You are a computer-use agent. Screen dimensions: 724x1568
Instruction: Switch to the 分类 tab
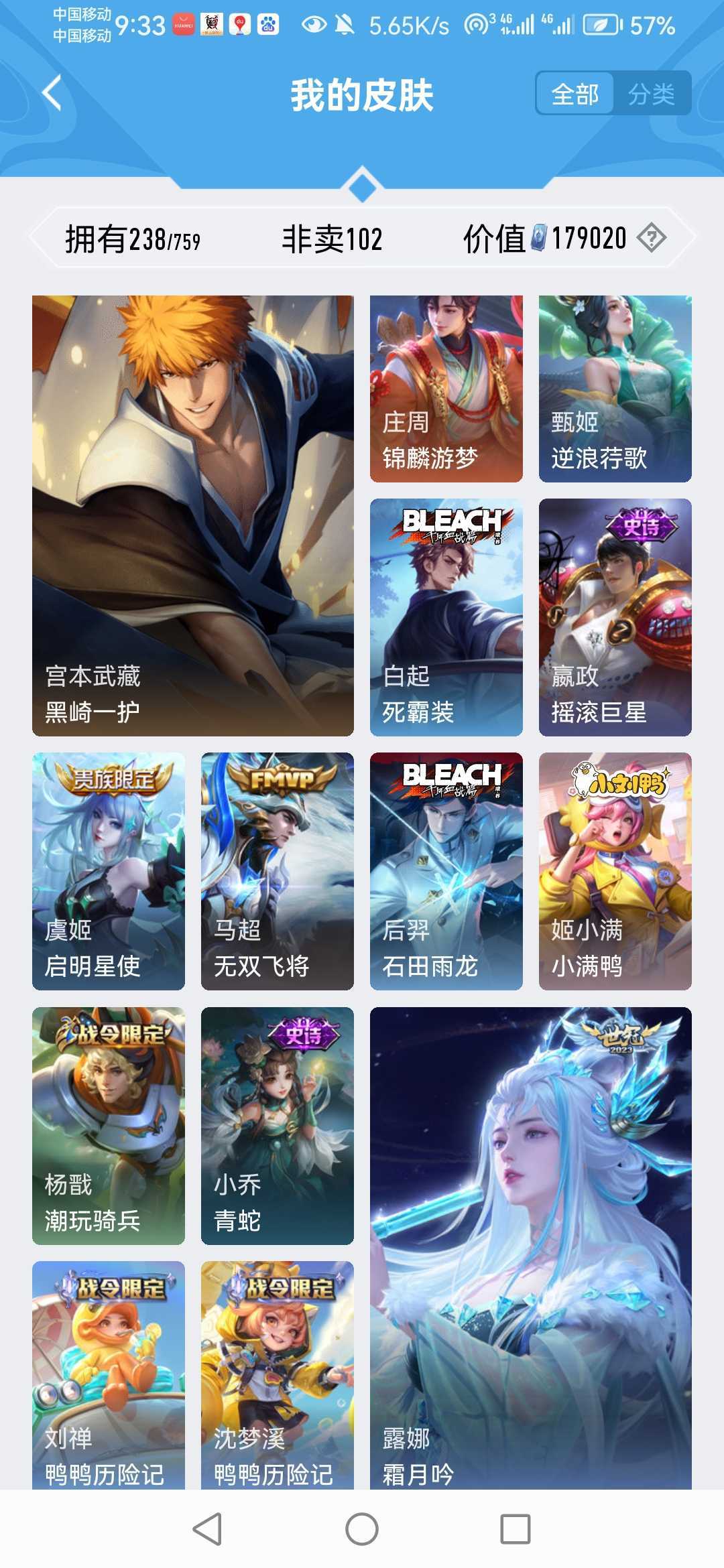click(651, 94)
